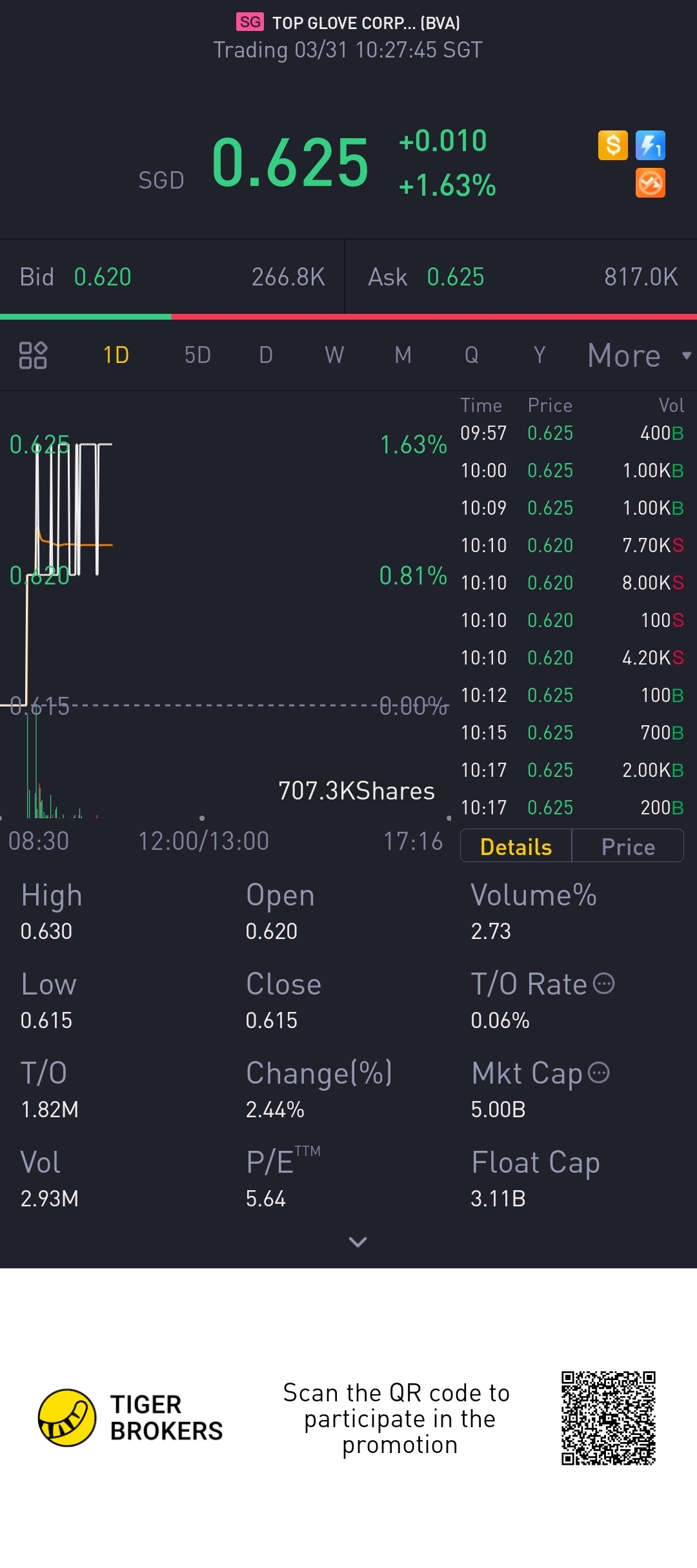Select the quarterly Q chart

coord(472,355)
